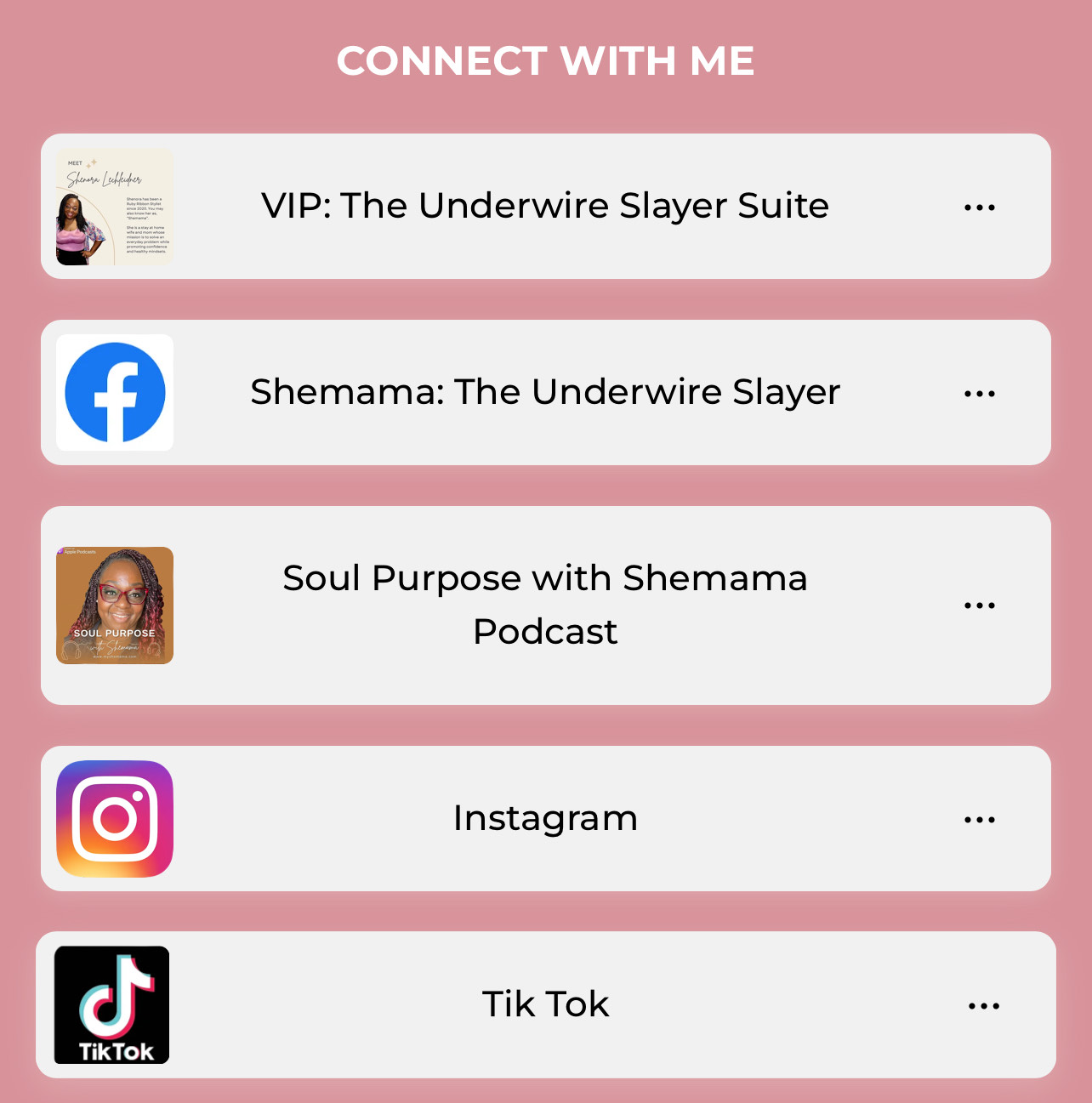
Task: Share the Tik Tok link via three dots
Action: coord(984,1006)
